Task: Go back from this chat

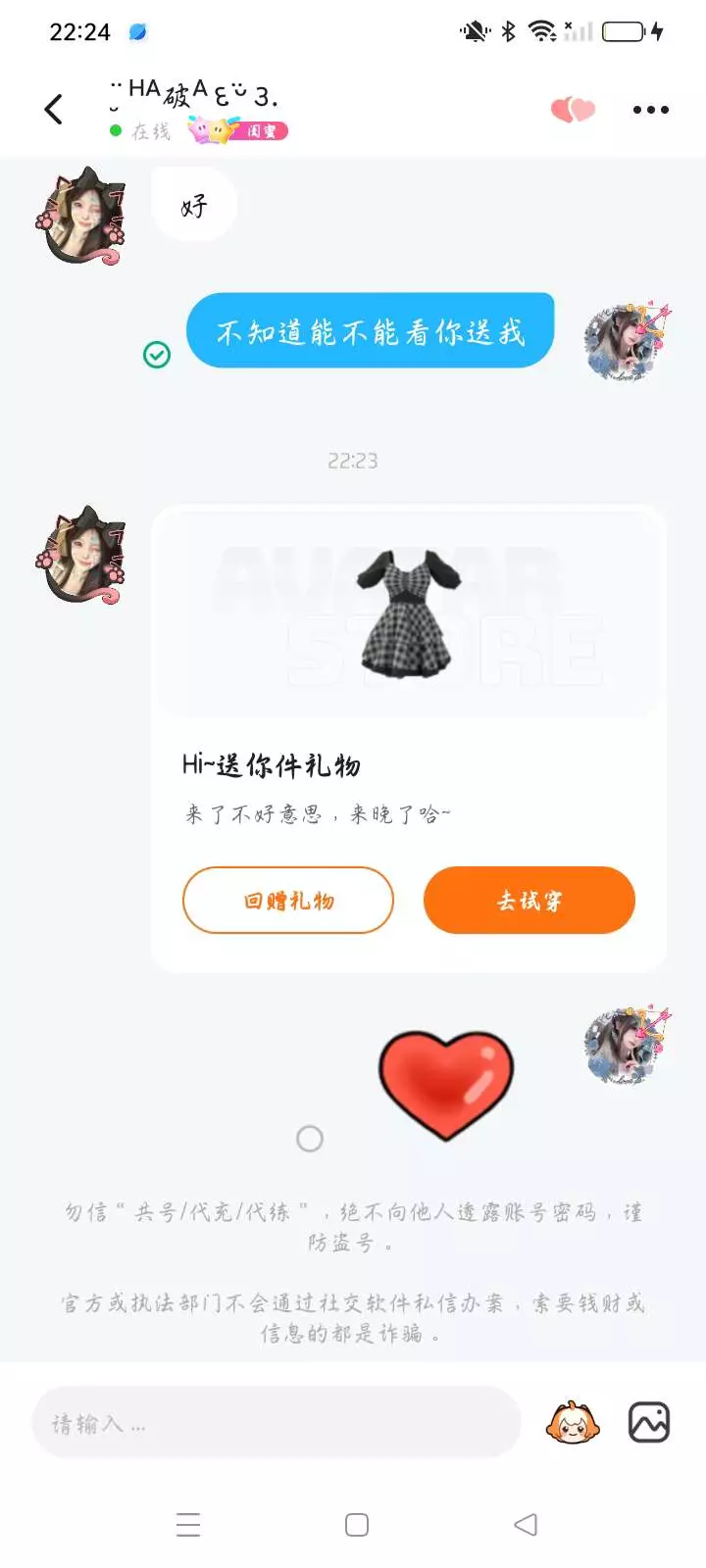Action: [x=54, y=109]
